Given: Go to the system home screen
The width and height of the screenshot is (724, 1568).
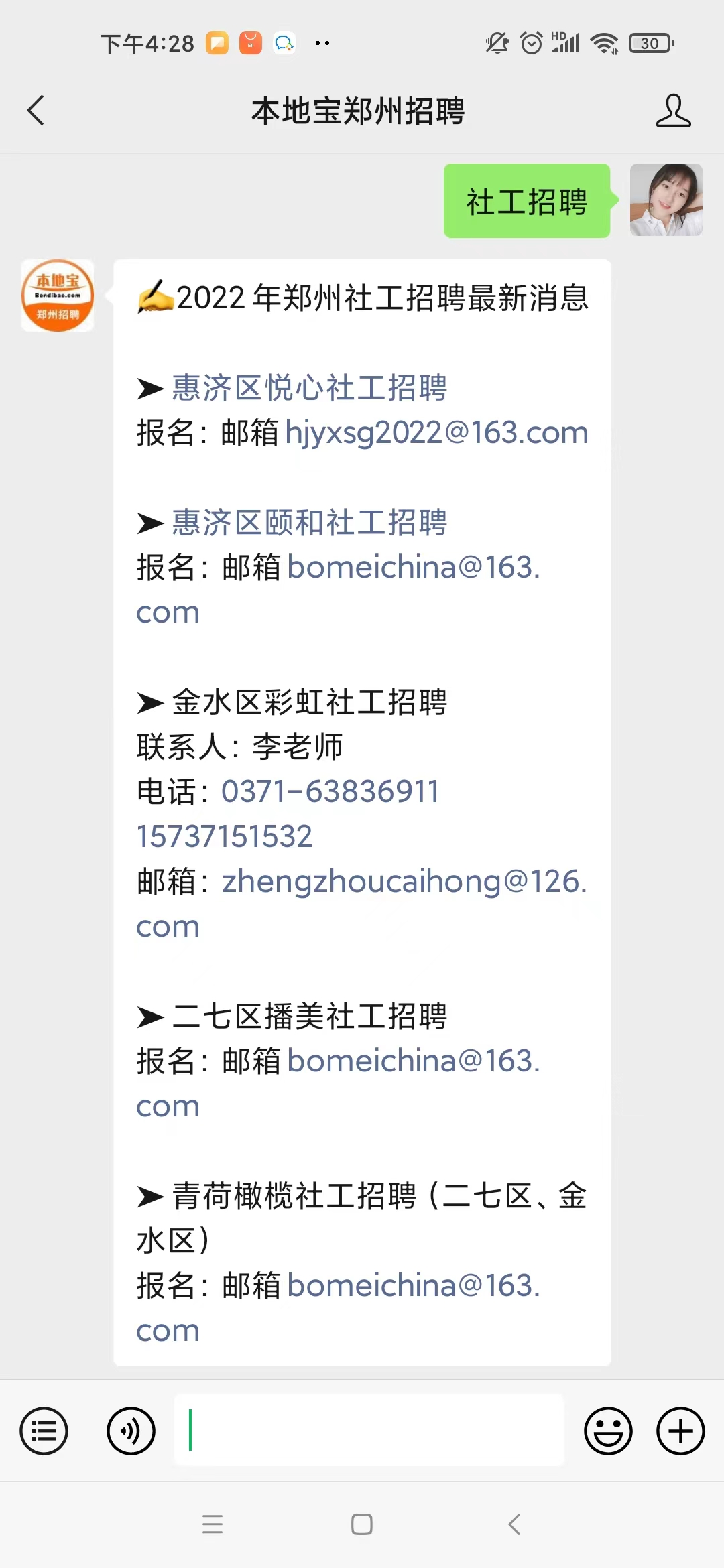Looking at the screenshot, I should coord(362,1524).
